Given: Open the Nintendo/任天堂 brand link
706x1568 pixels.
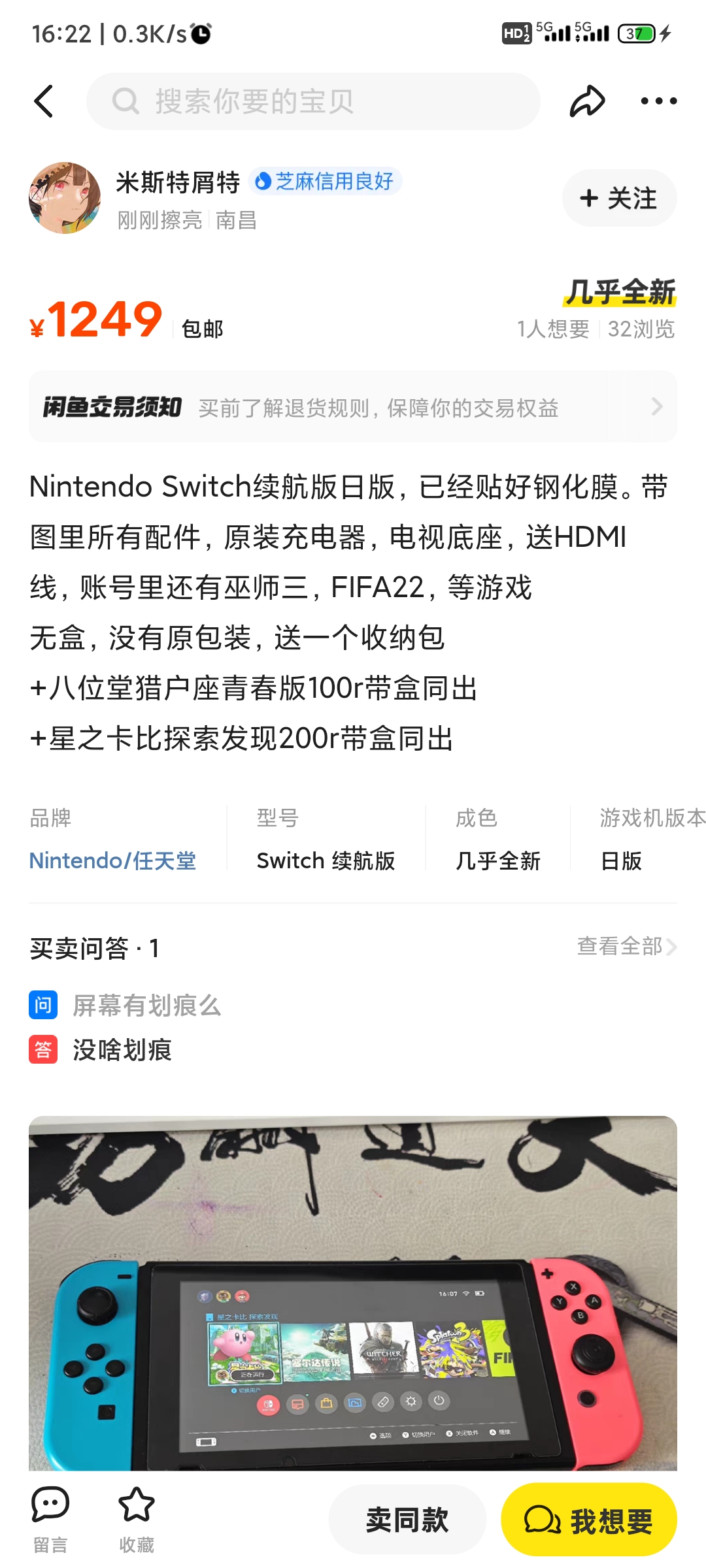Looking at the screenshot, I should pos(112,860).
